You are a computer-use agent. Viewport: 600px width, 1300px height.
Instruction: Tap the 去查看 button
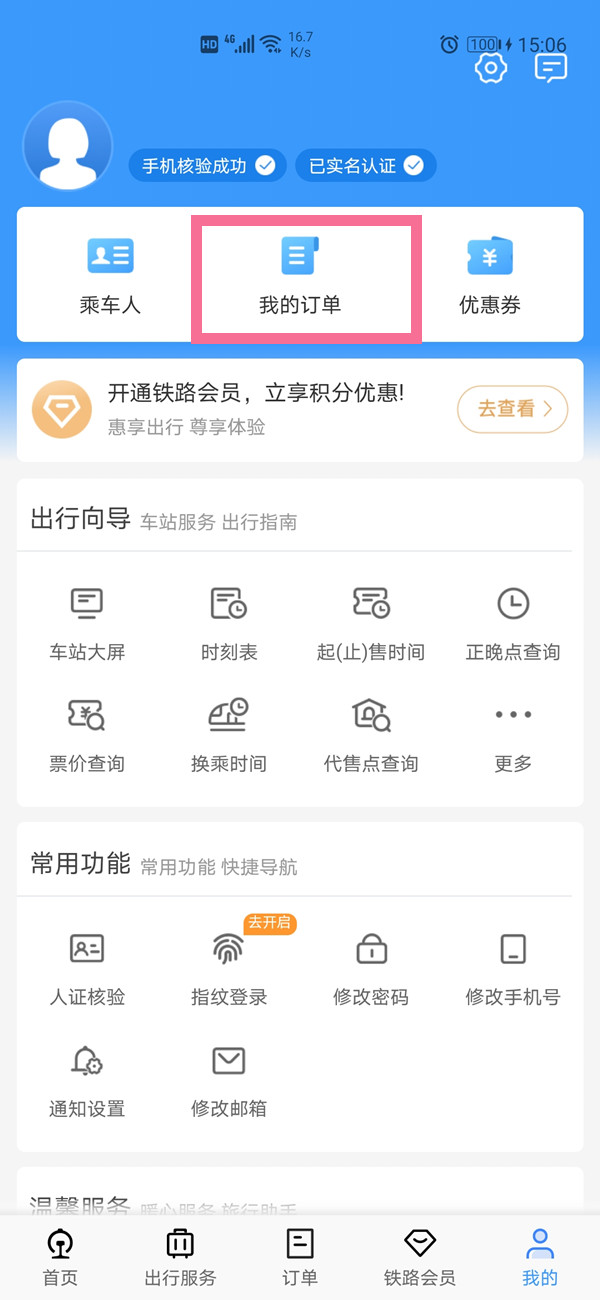point(512,409)
